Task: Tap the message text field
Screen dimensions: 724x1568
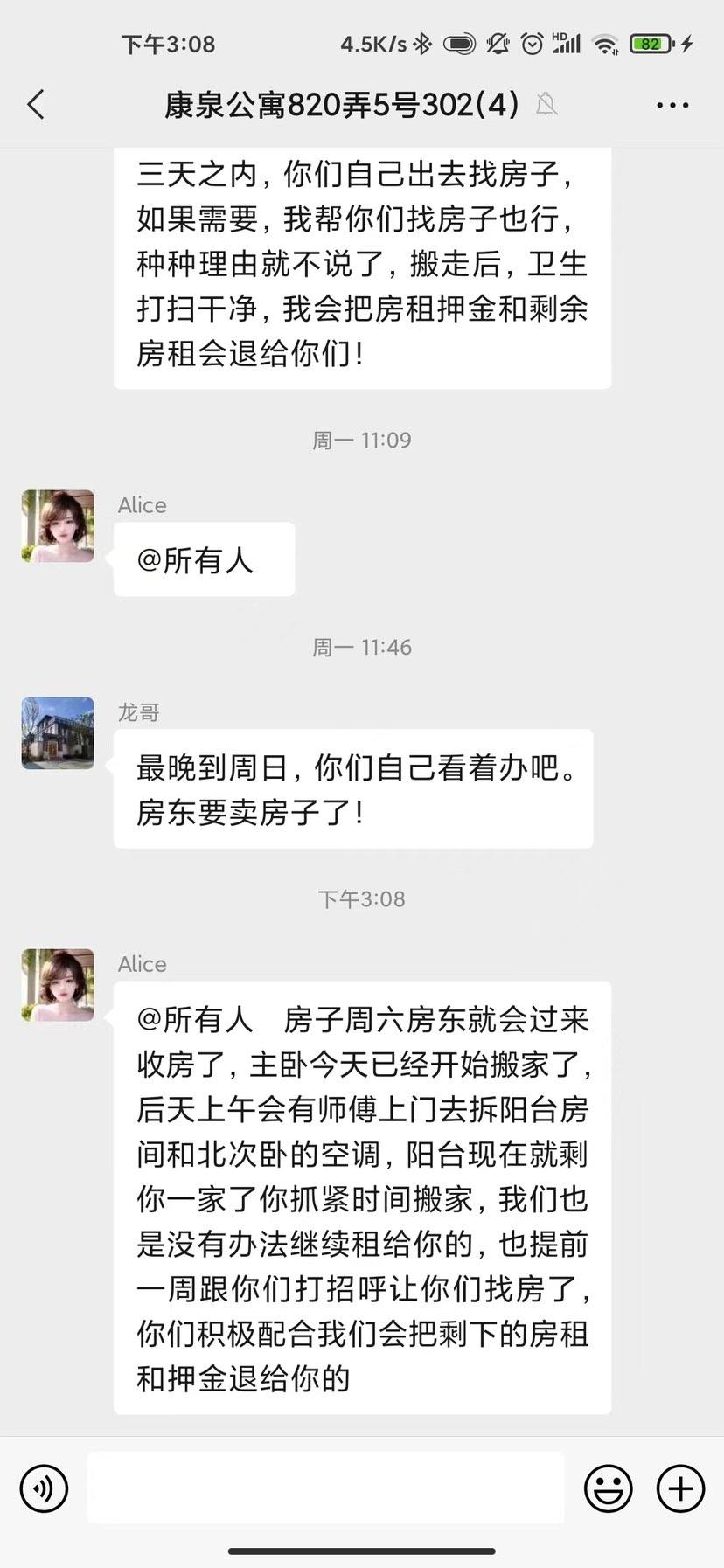Action: pyautogui.click(x=325, y=1488)
